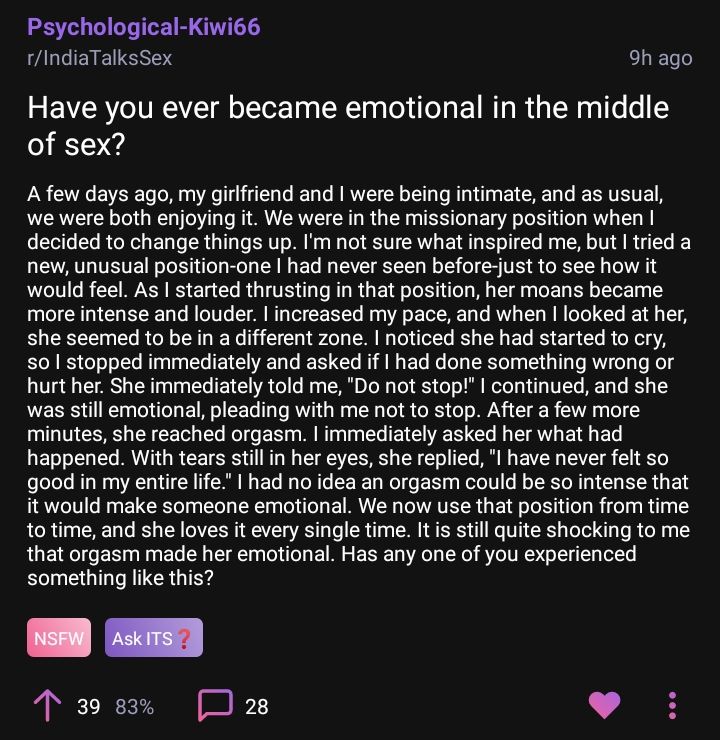Open the post overflow menu
This screenshot has height=740, width=720.
672,705
